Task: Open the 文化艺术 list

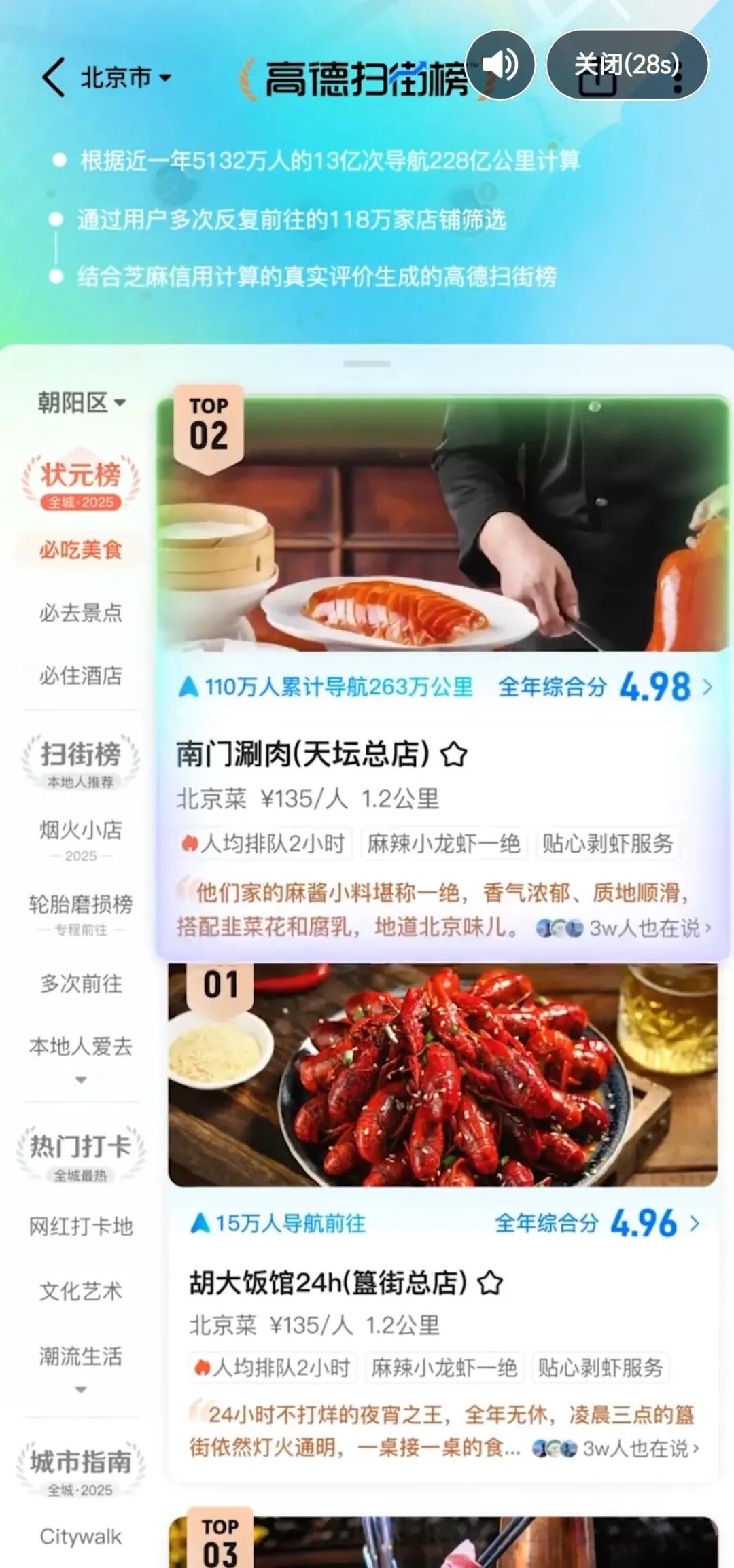Action: coord(80,1291)
